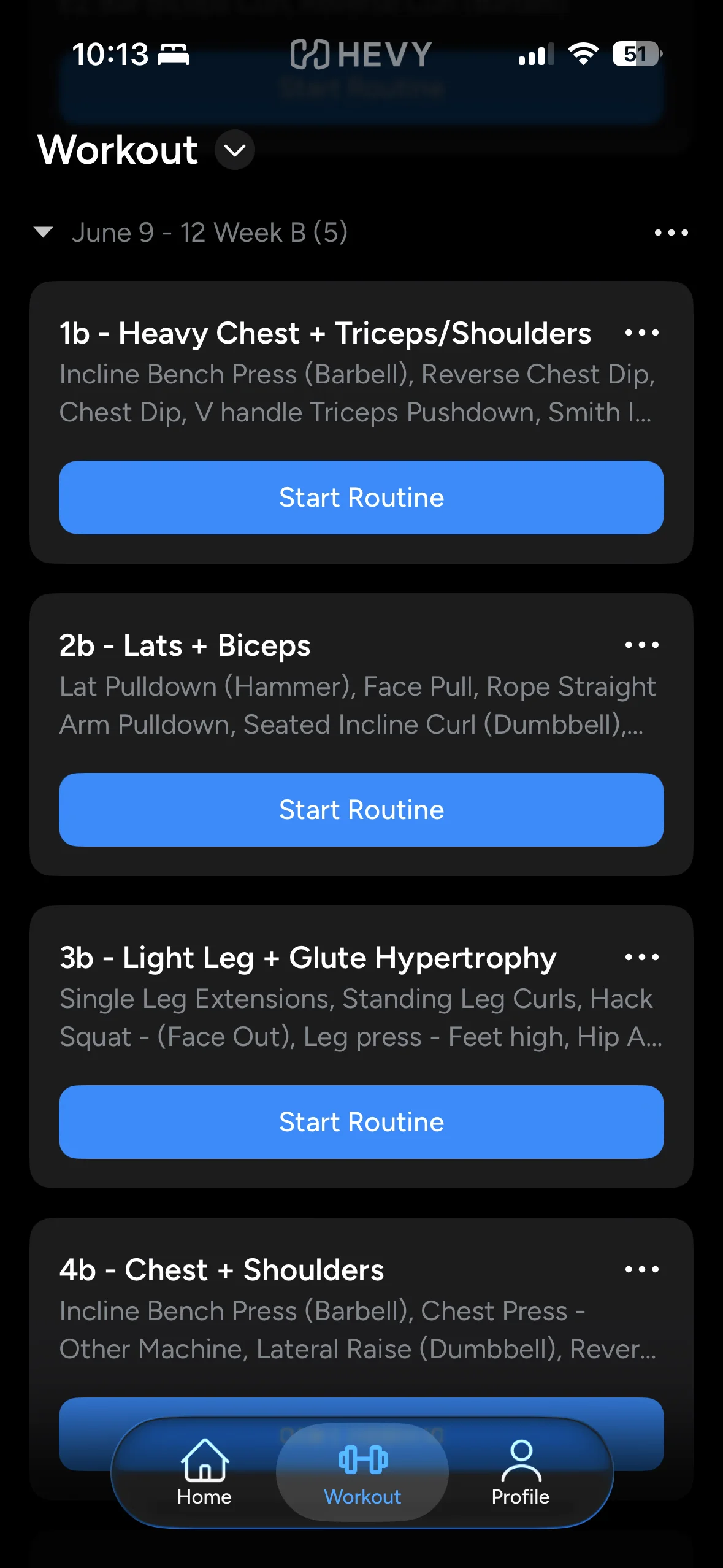Collapse the June 9 - 12 Week B folder
Image resolution: width=723 pixels, height=1568 pixels.
44,232
